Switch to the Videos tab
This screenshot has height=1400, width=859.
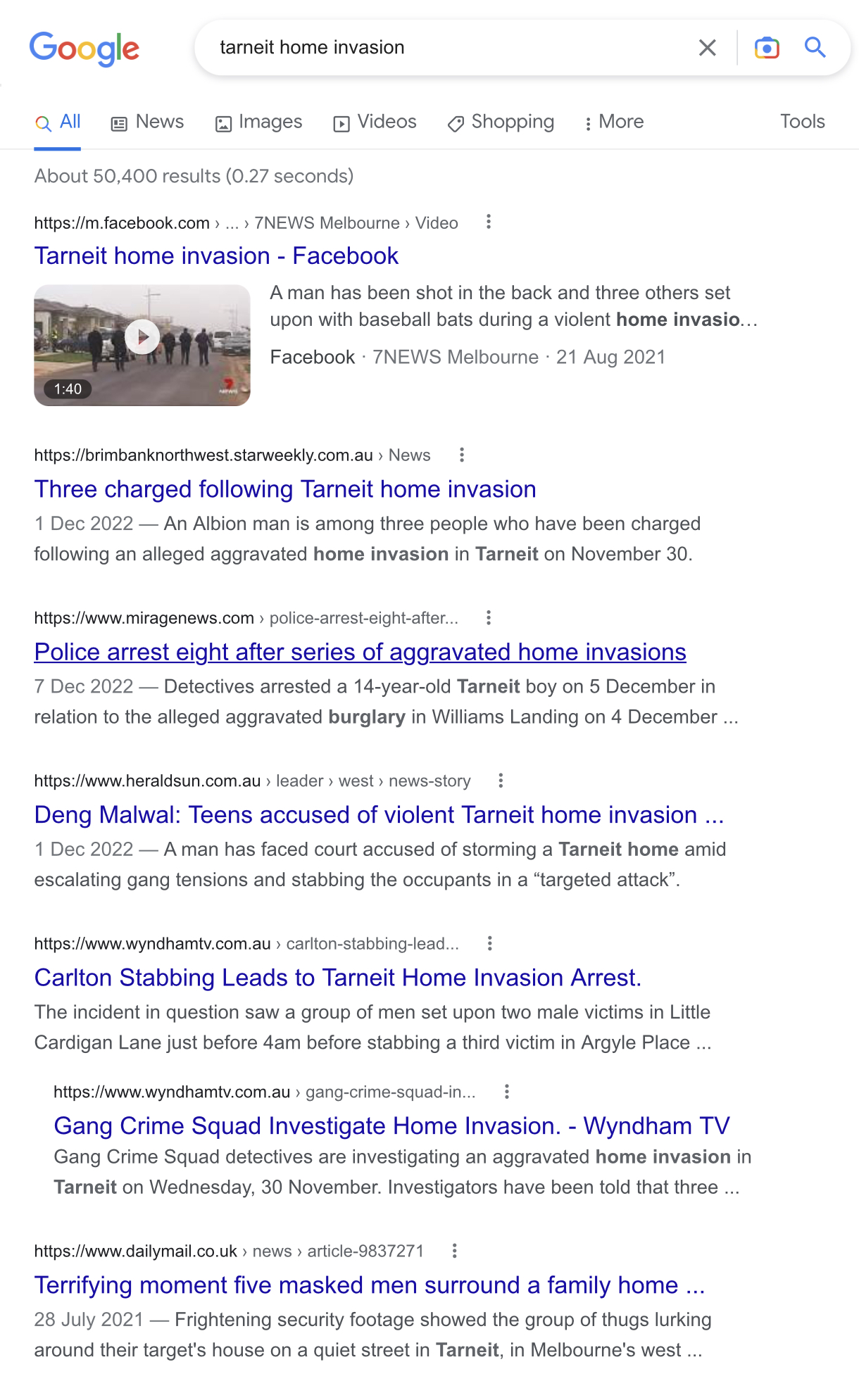(x=375, y=122)
